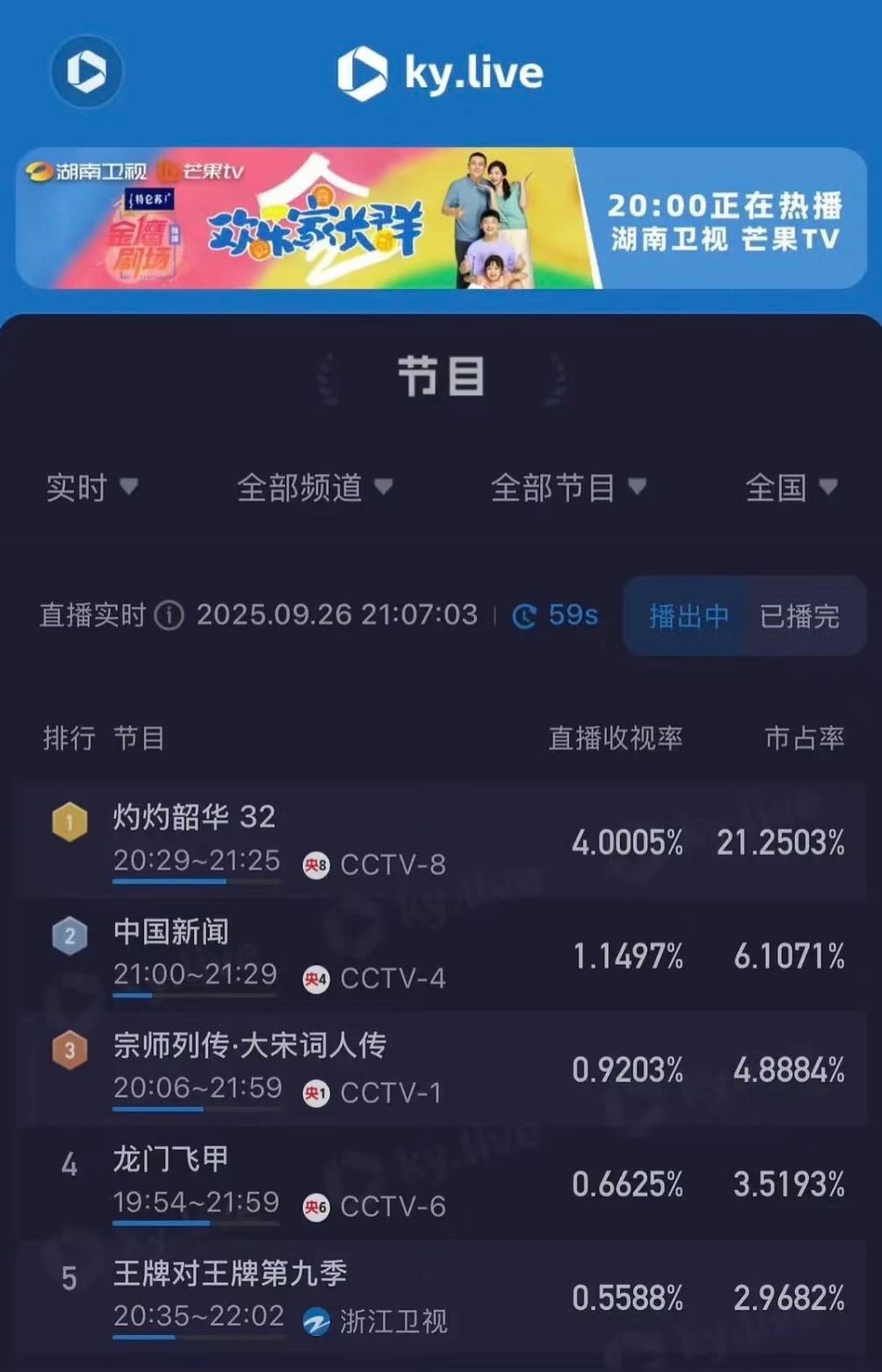Select the 播出中 tab

[x=688, y=616]
